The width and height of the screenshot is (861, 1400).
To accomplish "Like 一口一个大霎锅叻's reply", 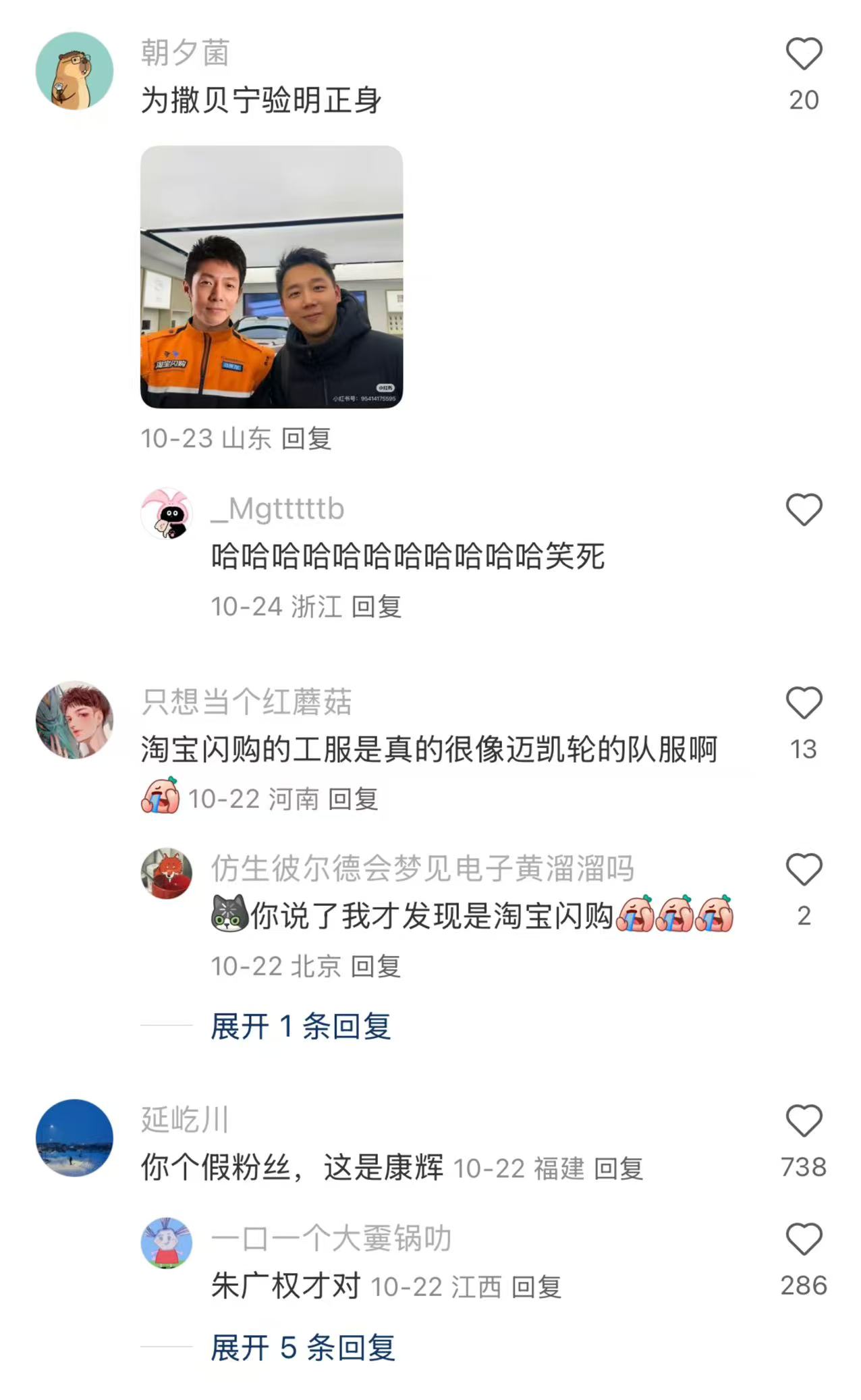I will click(803, 1239).
